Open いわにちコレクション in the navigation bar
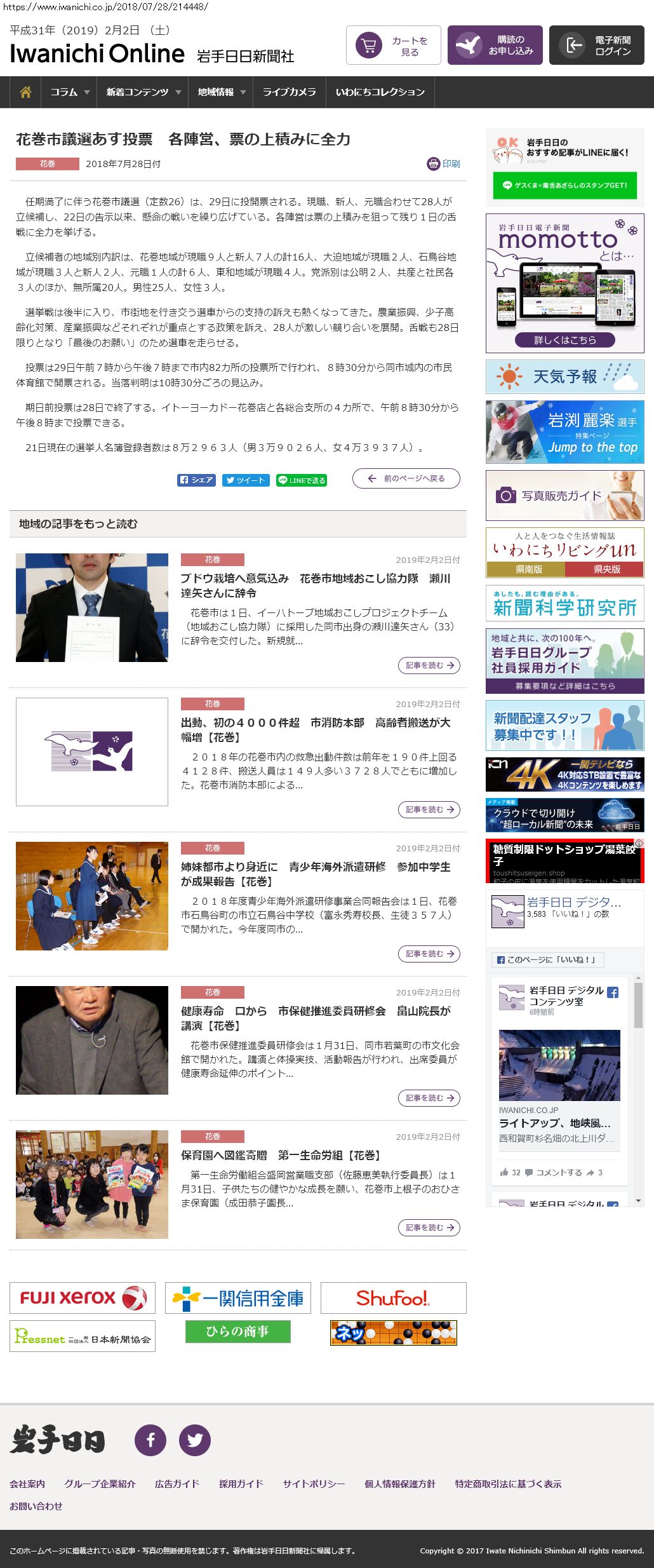 coord(380,92)
